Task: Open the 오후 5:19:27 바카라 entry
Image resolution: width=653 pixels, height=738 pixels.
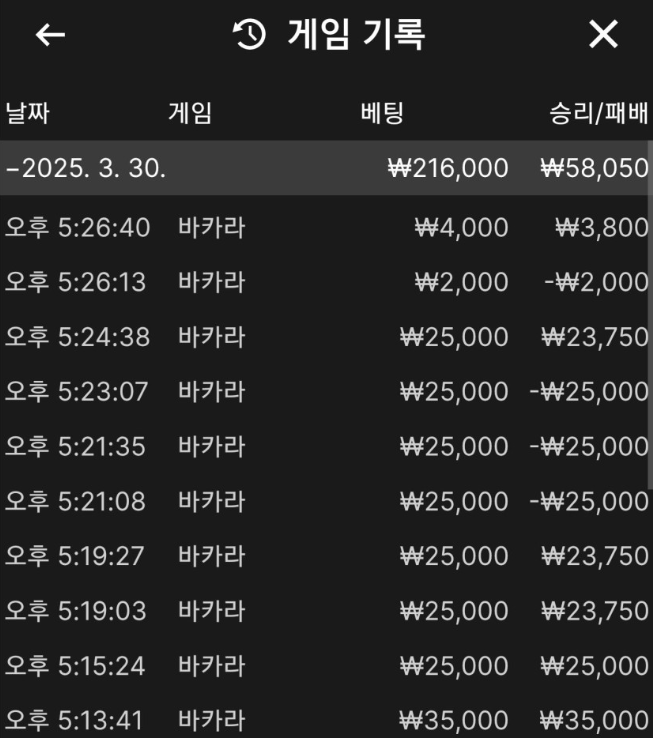Action: coord(326,556)
